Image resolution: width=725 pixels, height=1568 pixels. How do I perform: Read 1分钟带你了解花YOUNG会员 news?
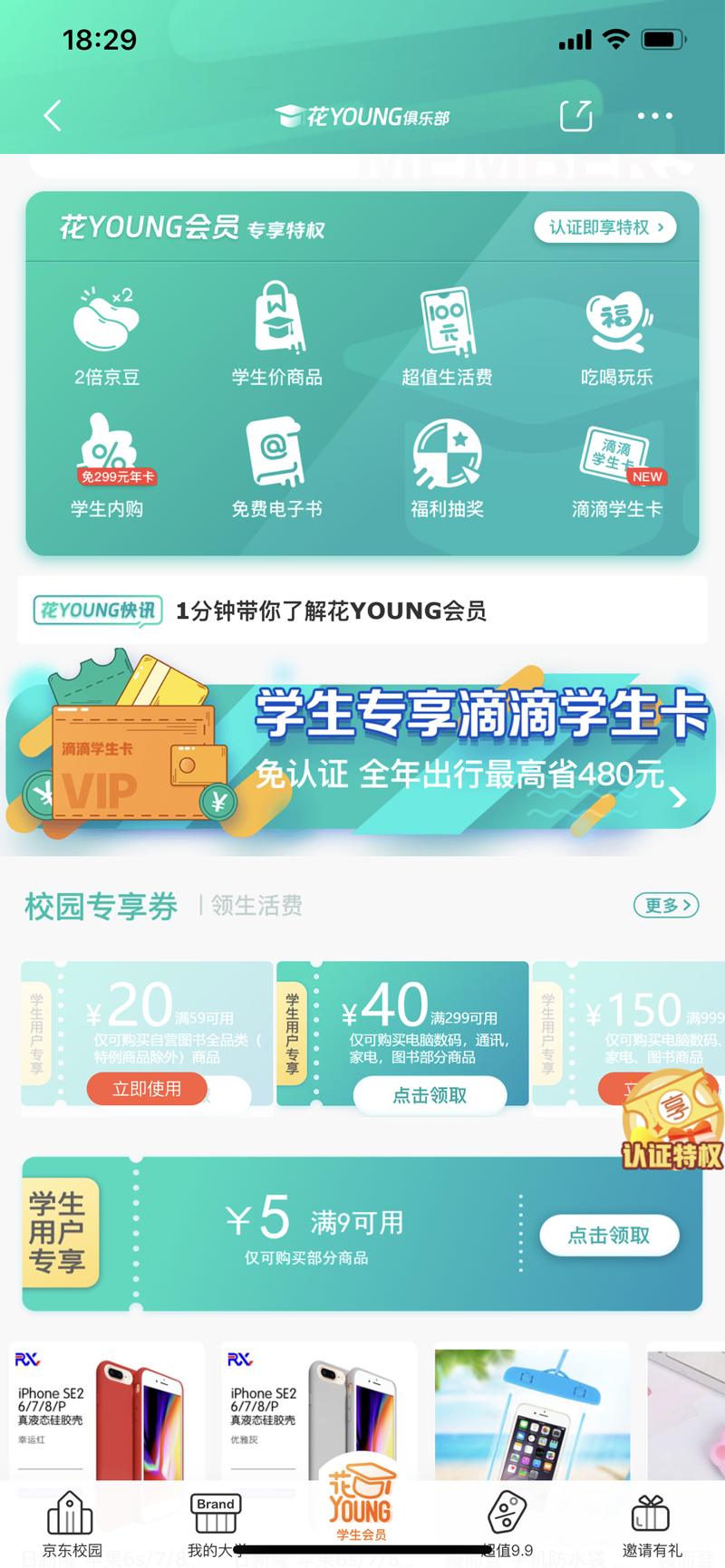tap(331, 611)
